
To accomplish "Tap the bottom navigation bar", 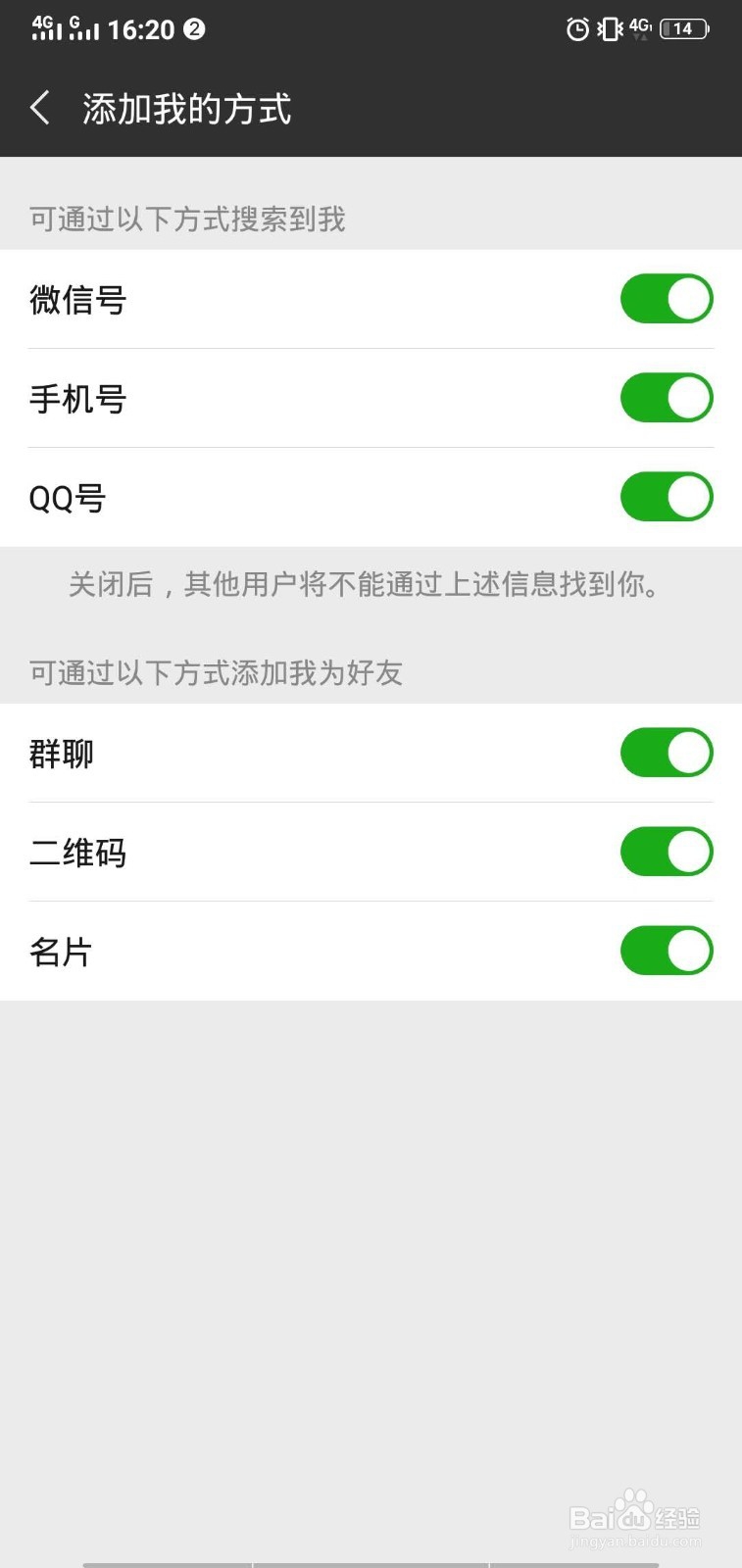I will click(371, 1560).
